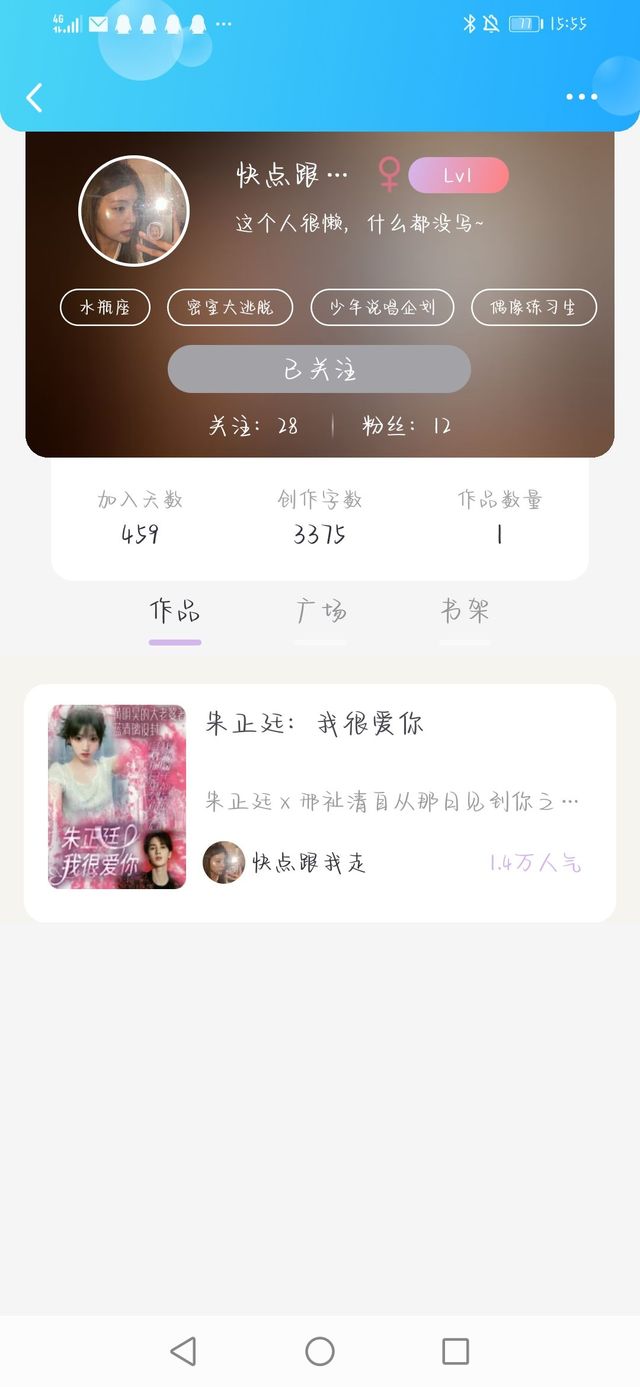Switch to the 广场 tab
Image resolution: width=640 pixels, height=1387 pixels.
pos(320,612)
